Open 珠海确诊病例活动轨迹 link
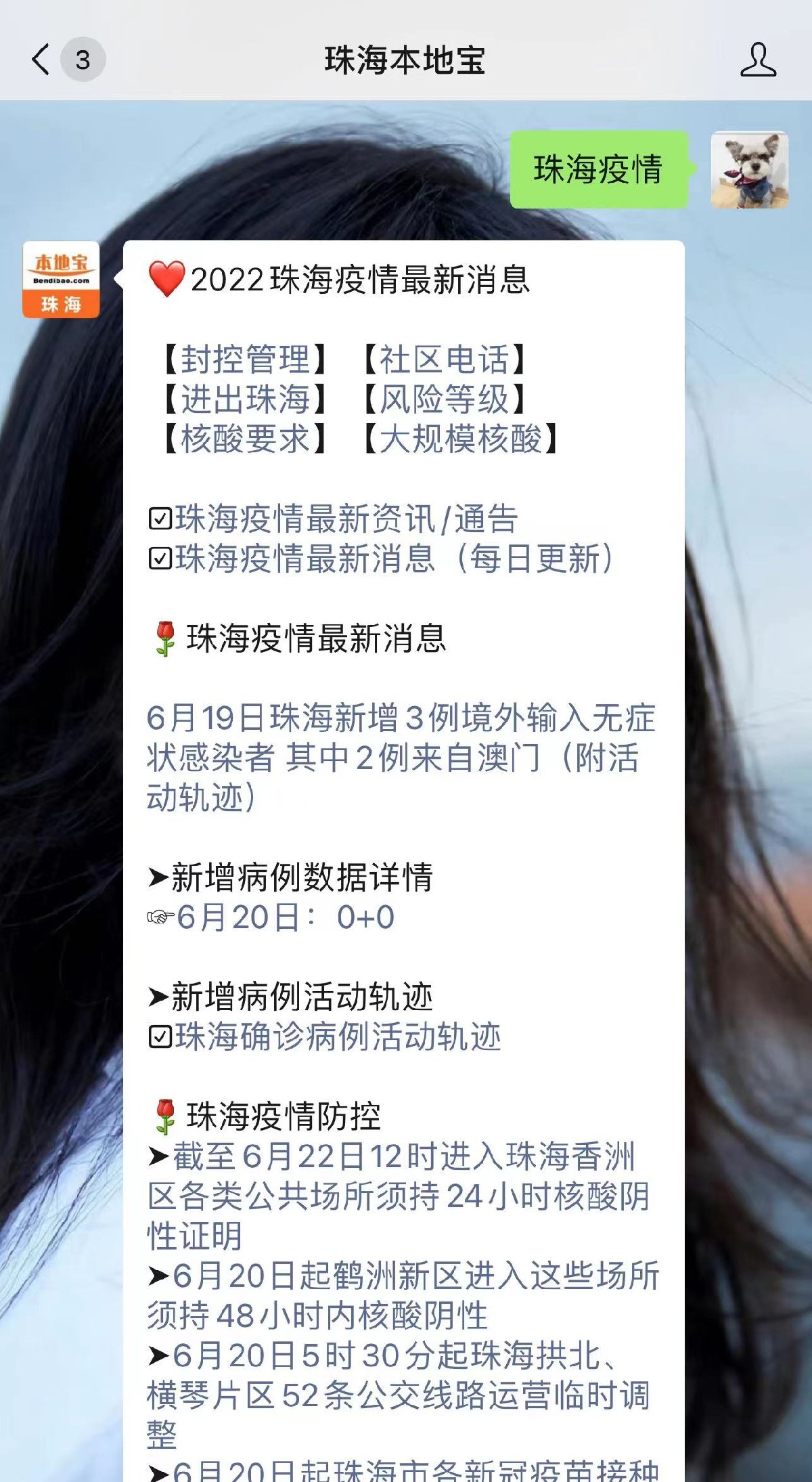The height and width of the screenshot is (1482, 812). coord(338,1037)
